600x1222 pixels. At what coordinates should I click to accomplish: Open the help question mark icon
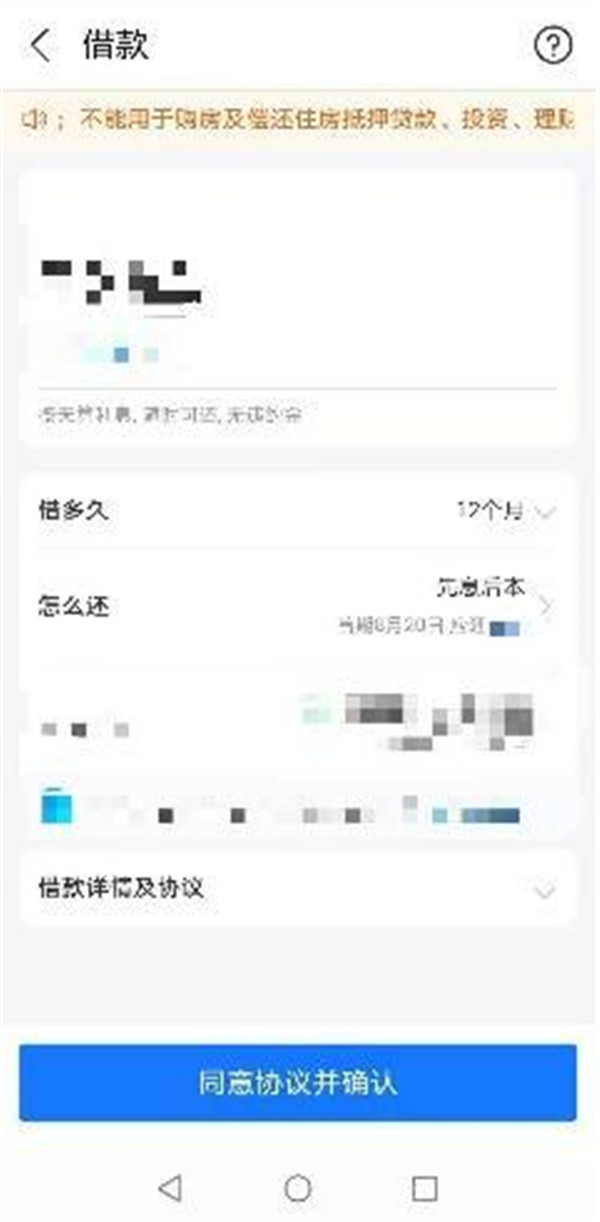[553, 46]
